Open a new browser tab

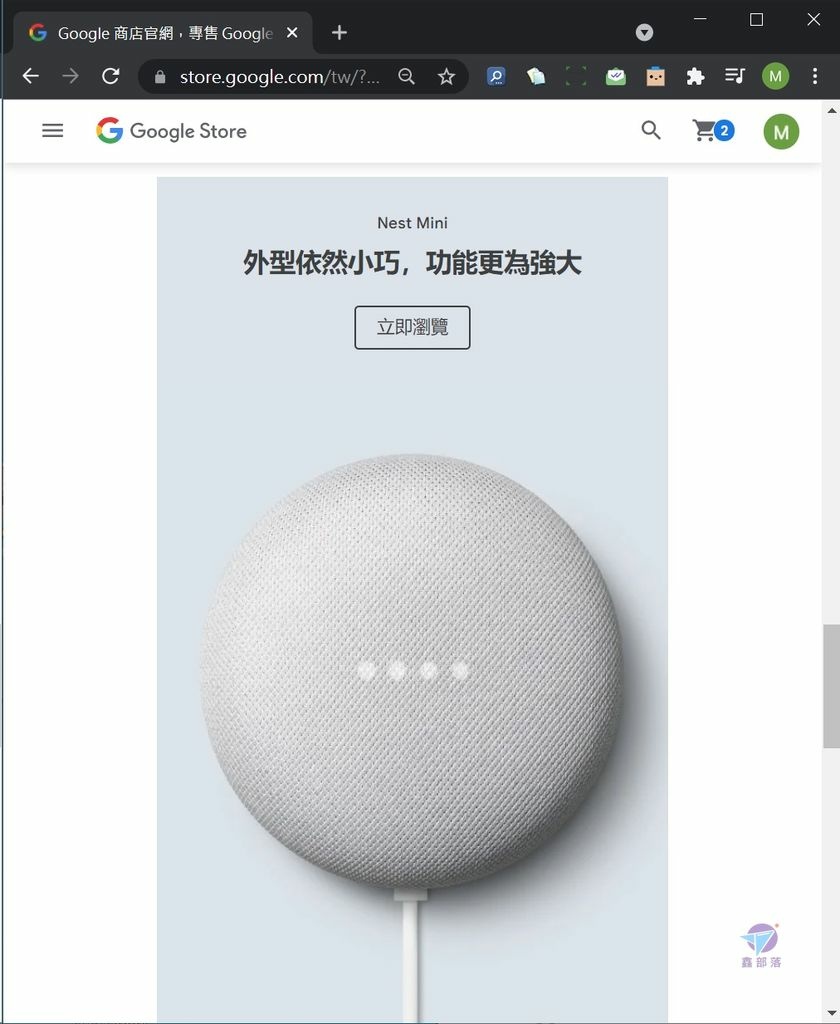[339, 33]
